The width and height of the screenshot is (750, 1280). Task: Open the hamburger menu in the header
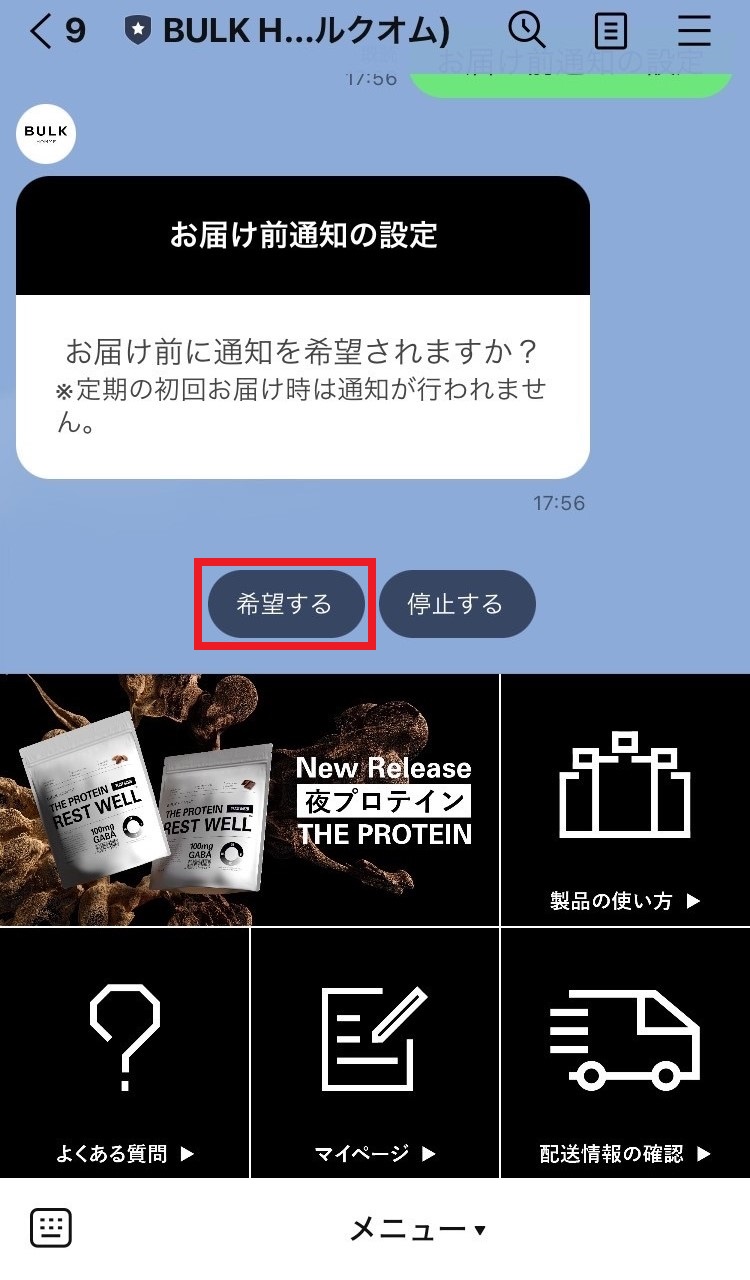tap(694, 31)
